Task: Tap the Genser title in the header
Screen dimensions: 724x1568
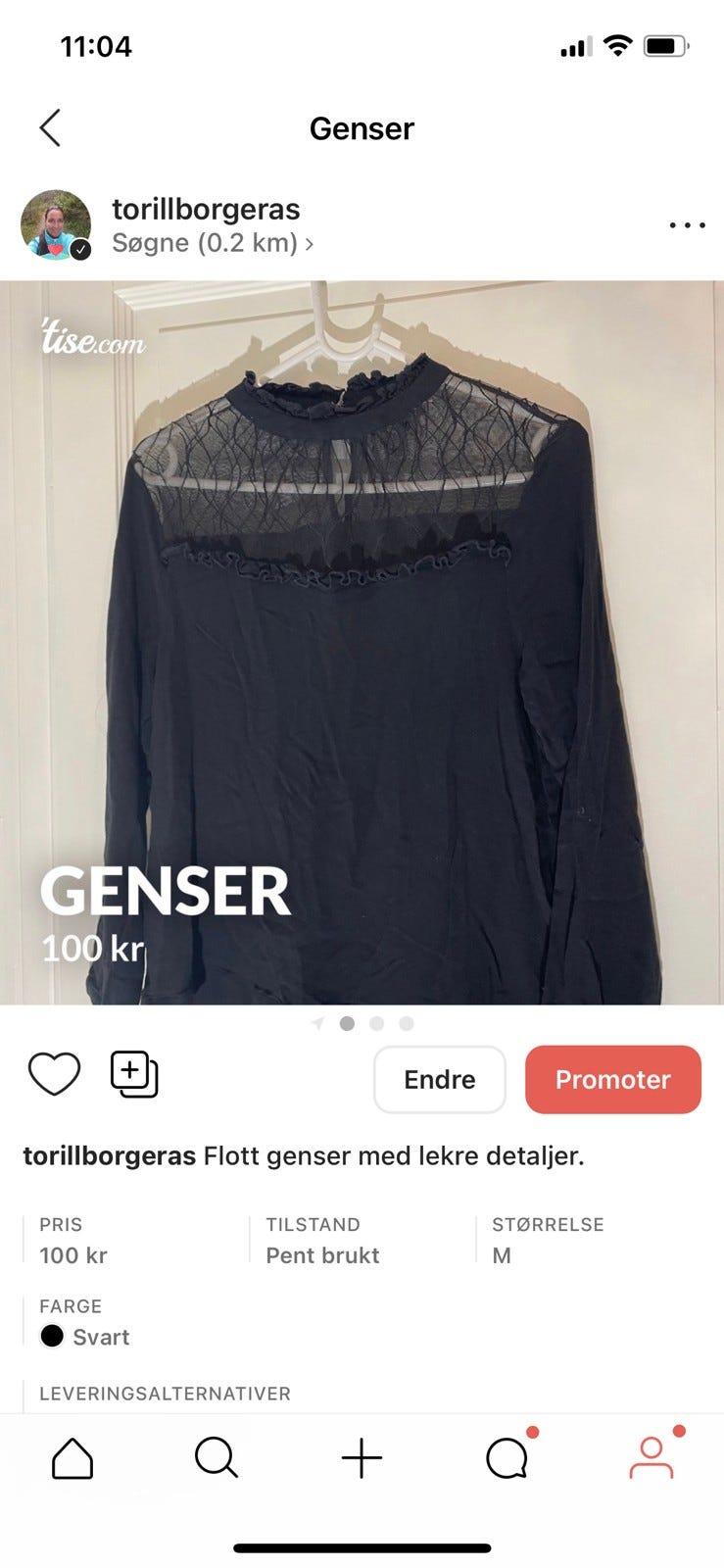Action: 362,127
